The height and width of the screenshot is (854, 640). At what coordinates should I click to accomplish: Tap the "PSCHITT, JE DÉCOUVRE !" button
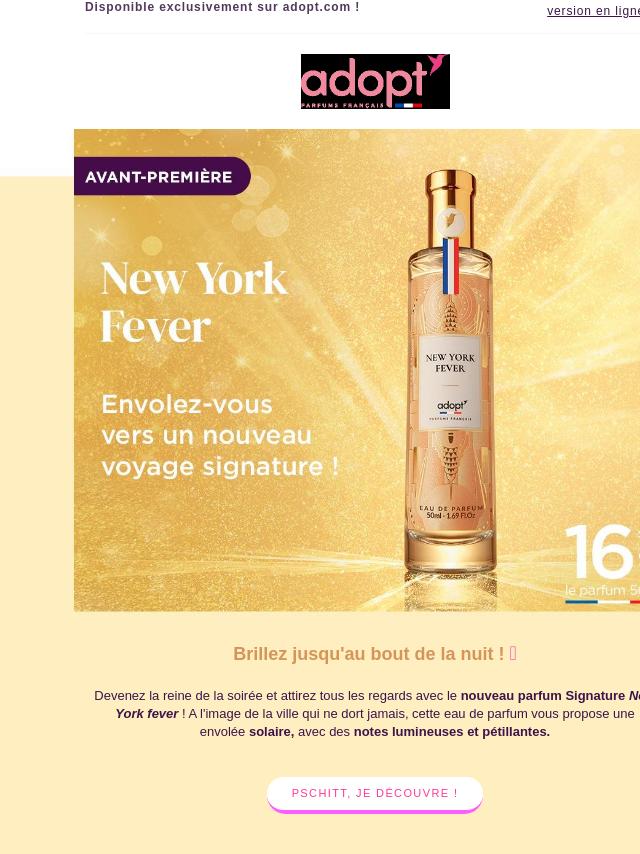[375, 793]
